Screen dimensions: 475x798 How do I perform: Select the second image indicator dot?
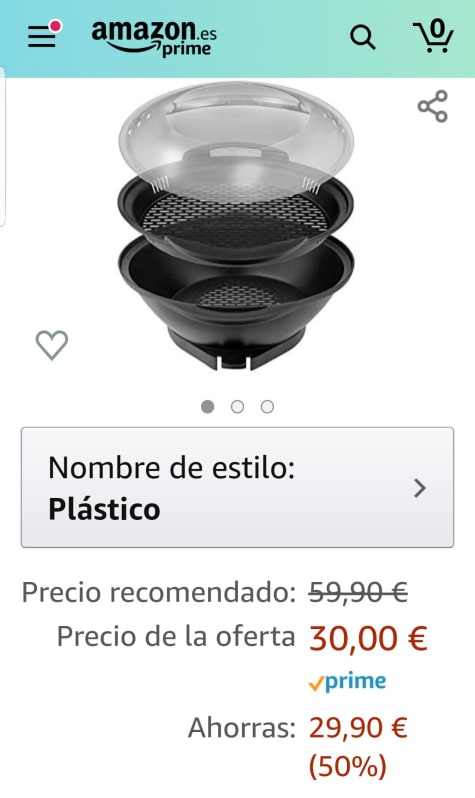click(237, 407)
